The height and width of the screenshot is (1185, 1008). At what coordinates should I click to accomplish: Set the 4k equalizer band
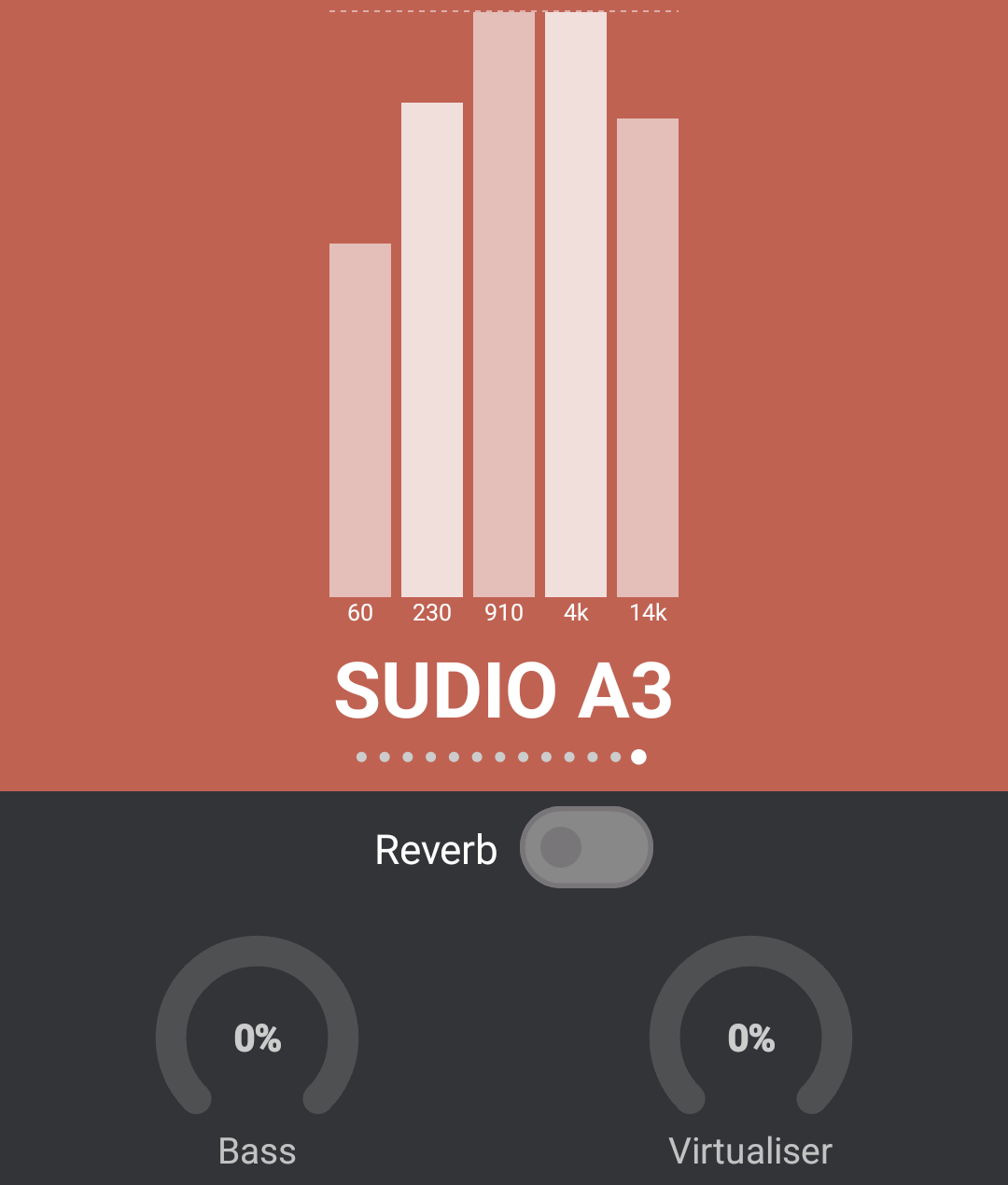coord(576,304)
